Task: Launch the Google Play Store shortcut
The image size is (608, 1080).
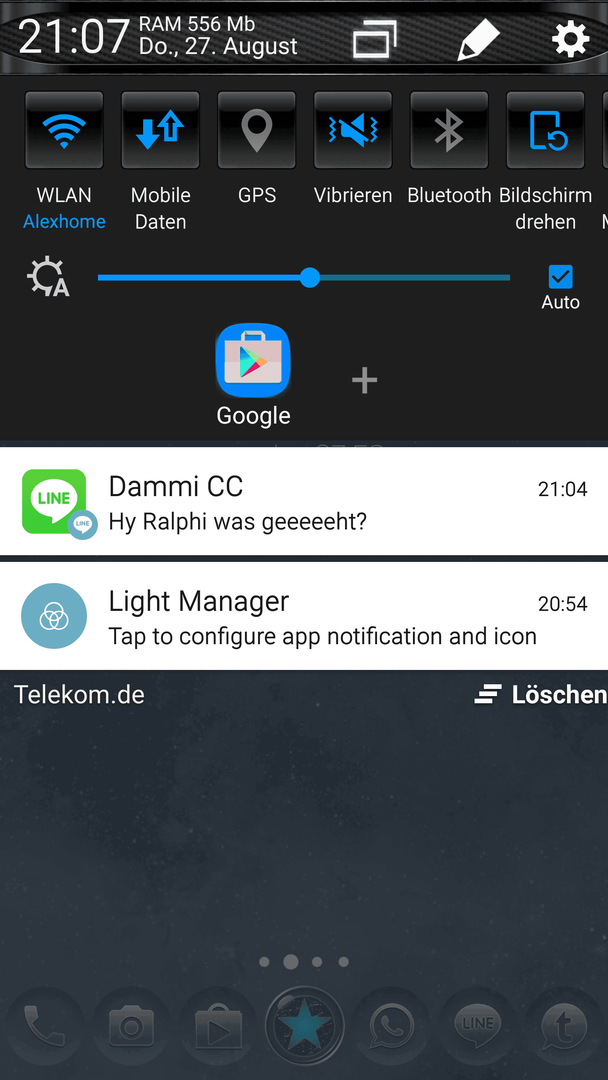Action: pyautogui.click(x=253, y=360)
